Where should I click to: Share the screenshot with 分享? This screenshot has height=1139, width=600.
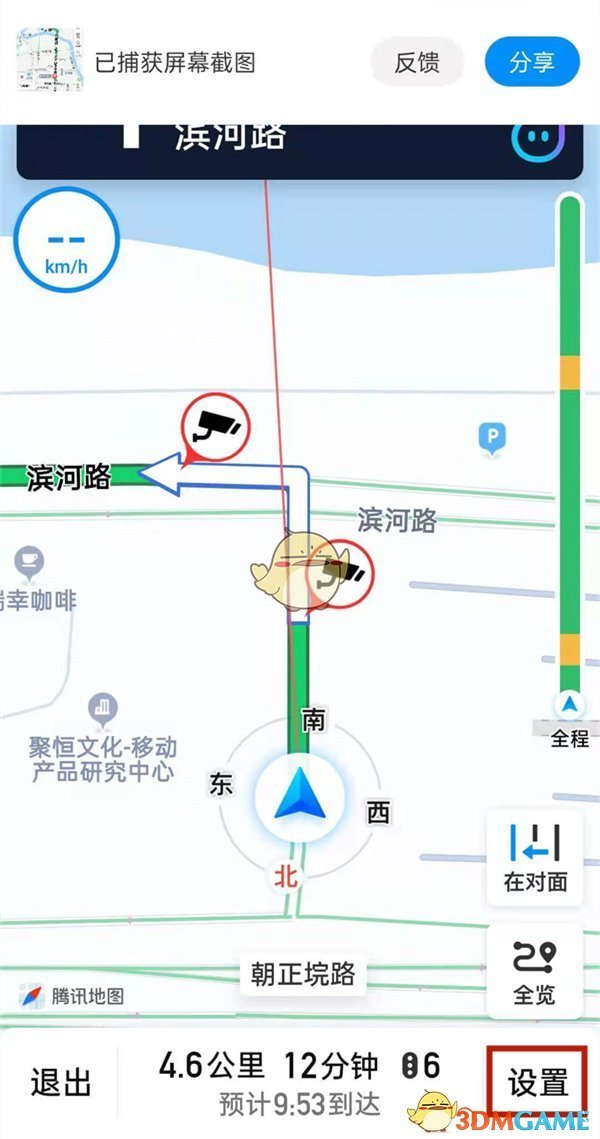[x=532, y=62]
